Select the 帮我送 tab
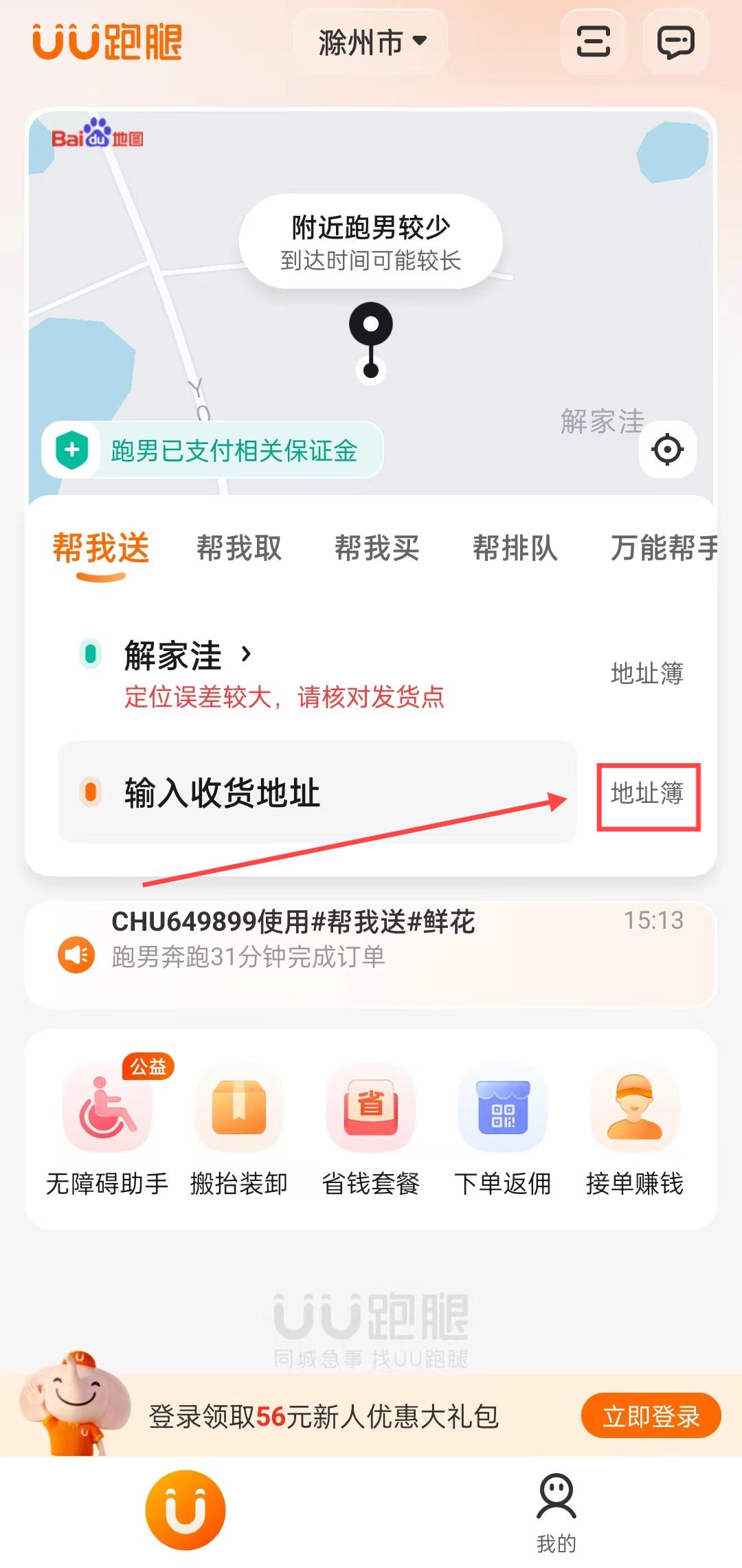Image resolution: width=742 pixels, height=1568 pixels. [101, 549]
